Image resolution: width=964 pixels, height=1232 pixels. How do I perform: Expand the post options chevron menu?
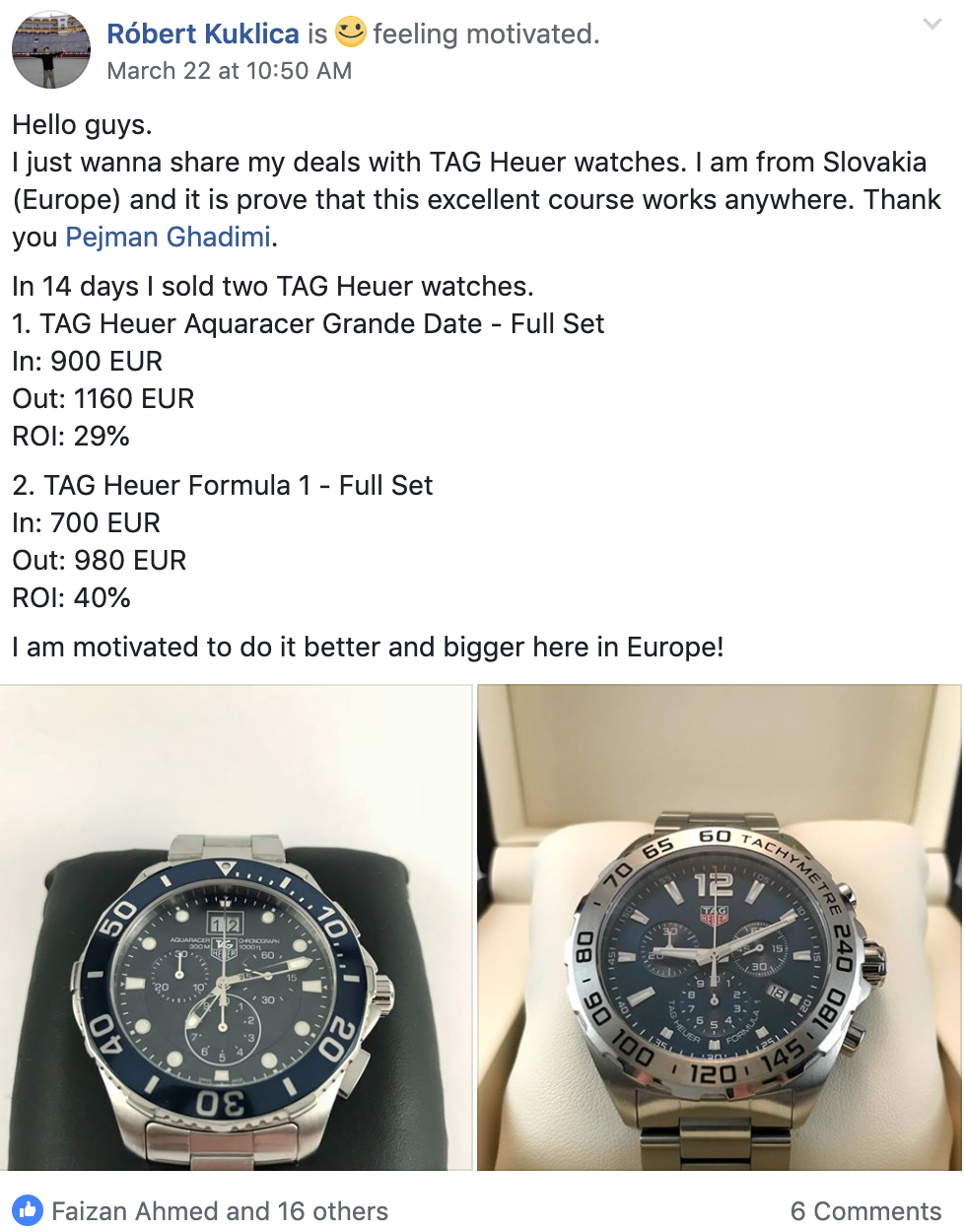click(931, 25)
